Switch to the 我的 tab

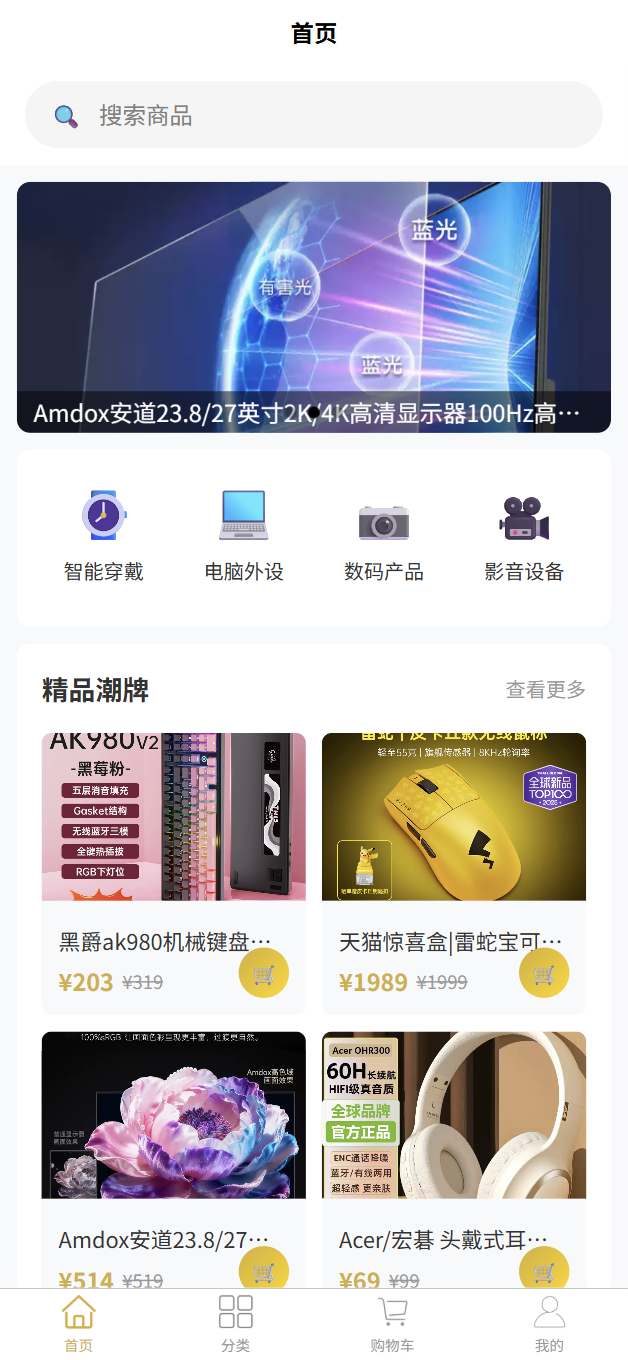click(x=549, y=1322)
